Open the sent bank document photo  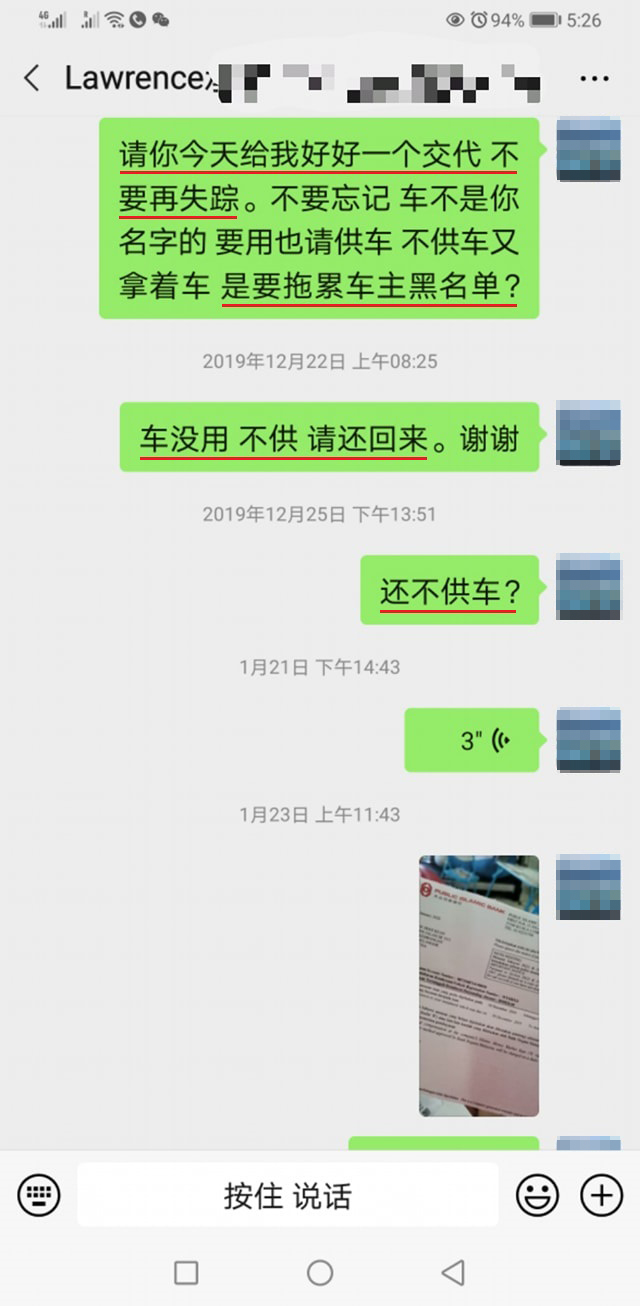click(478, 985)
